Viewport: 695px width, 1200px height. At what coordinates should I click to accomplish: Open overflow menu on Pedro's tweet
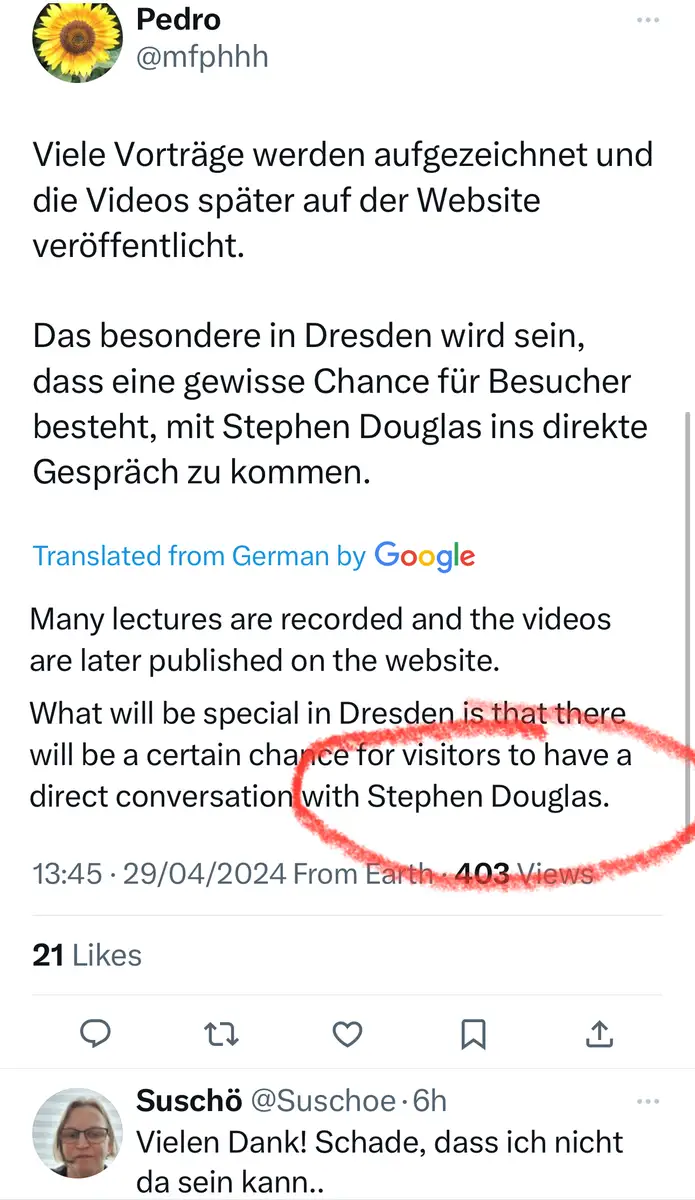[648, 21]
